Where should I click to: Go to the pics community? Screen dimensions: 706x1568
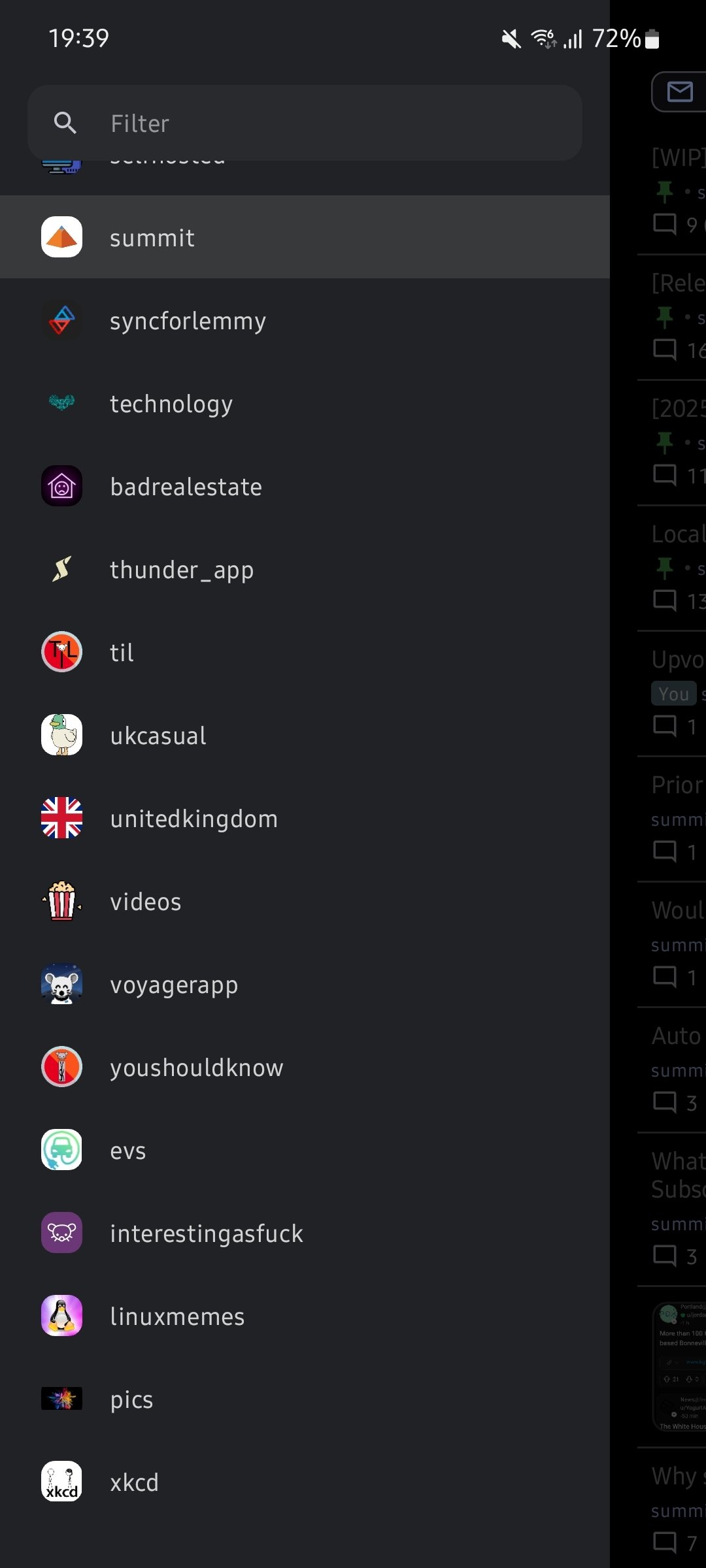(305, 1399)
